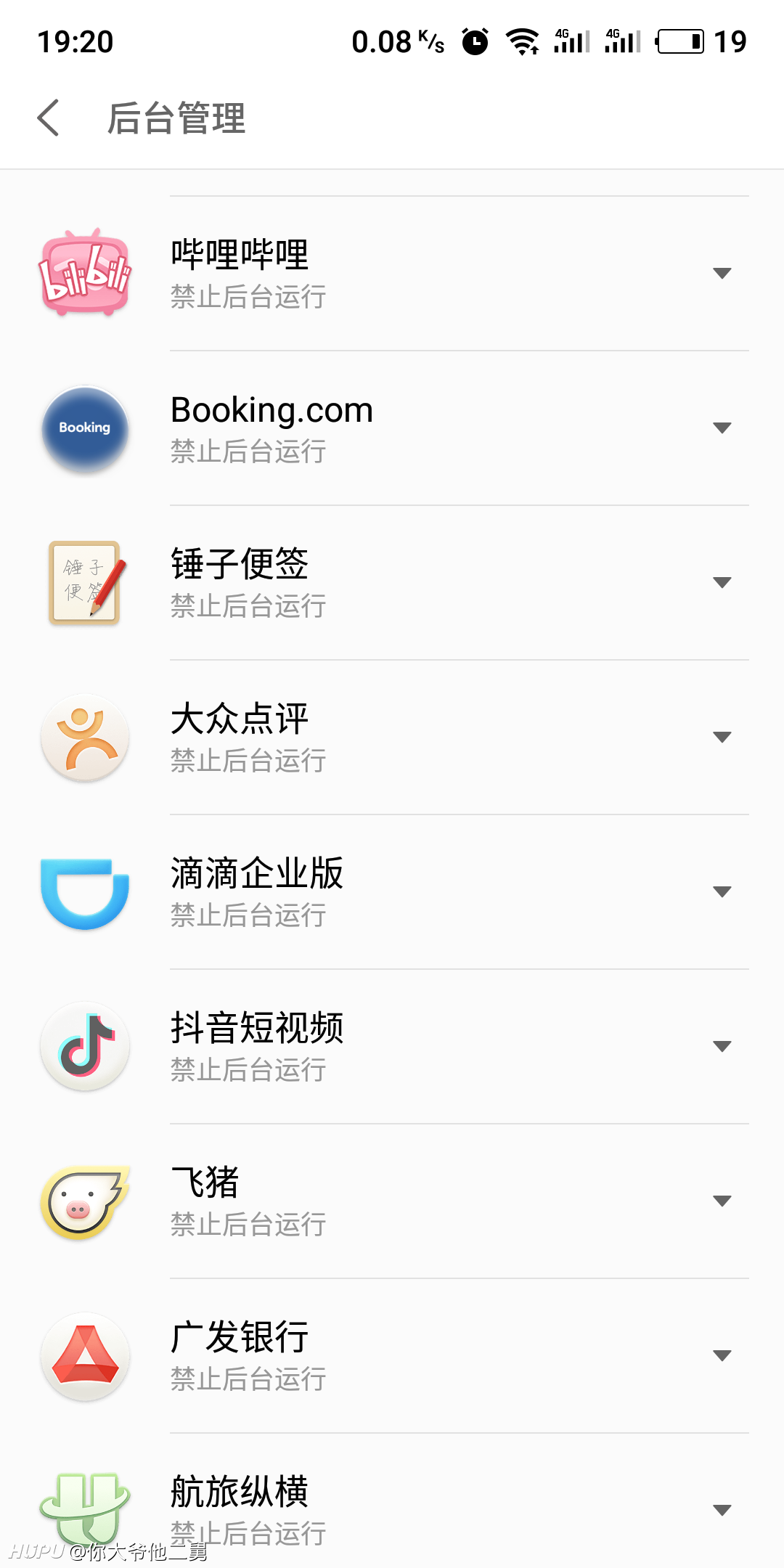This screenshot has width=784, height=1568.
Task: Expand the dropdown for 哔哩哔哩
Action: point(722,273)
